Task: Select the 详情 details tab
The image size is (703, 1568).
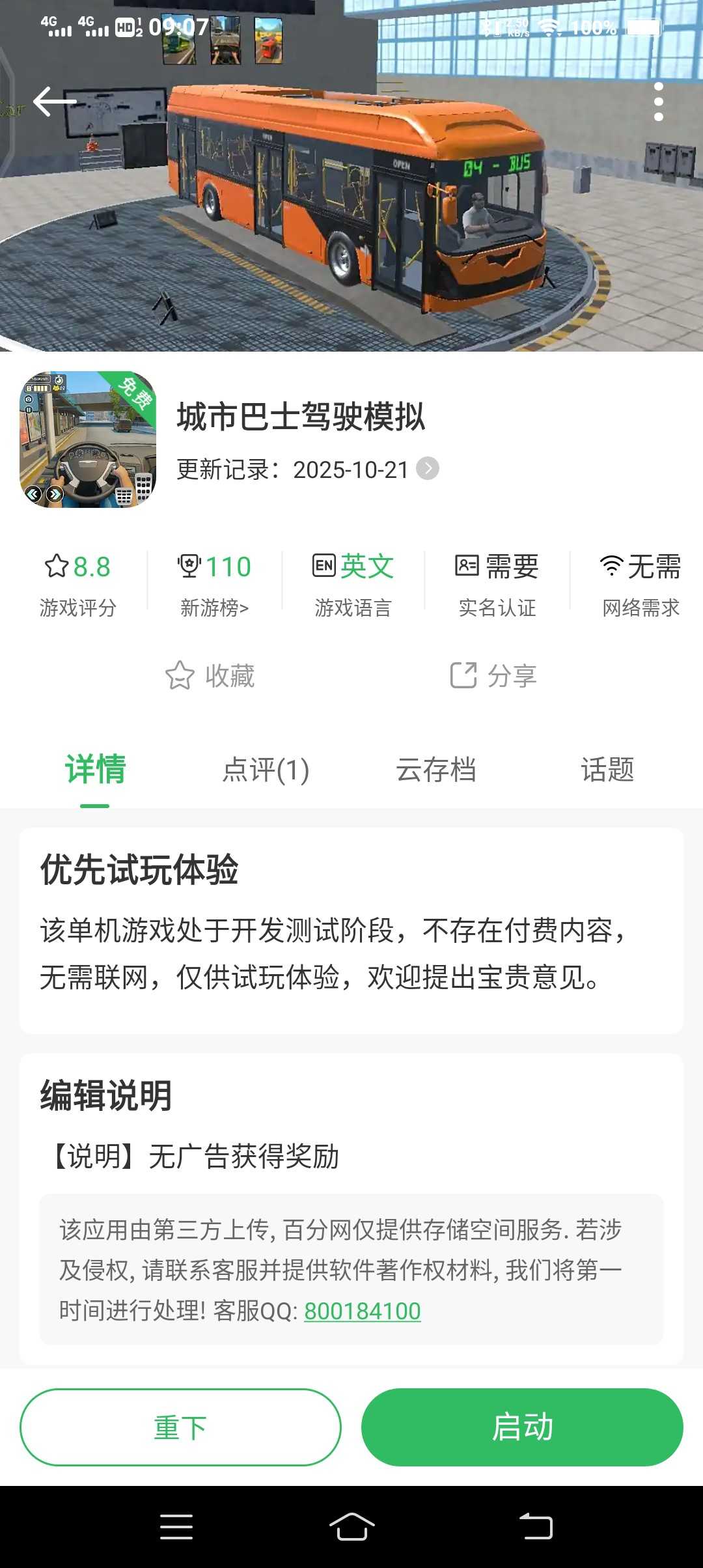Action: tap(95, 770)
